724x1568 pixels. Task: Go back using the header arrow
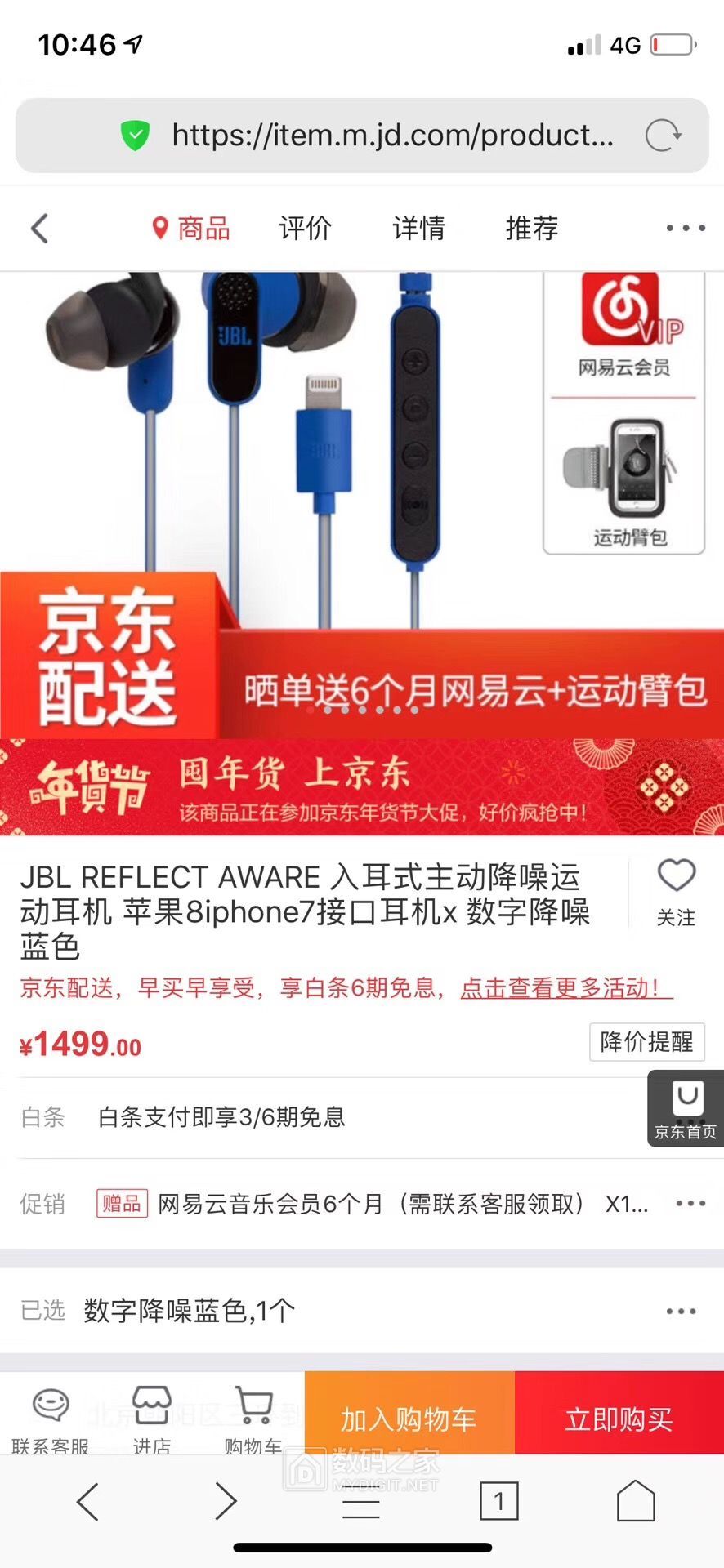[x=39, y=229]
